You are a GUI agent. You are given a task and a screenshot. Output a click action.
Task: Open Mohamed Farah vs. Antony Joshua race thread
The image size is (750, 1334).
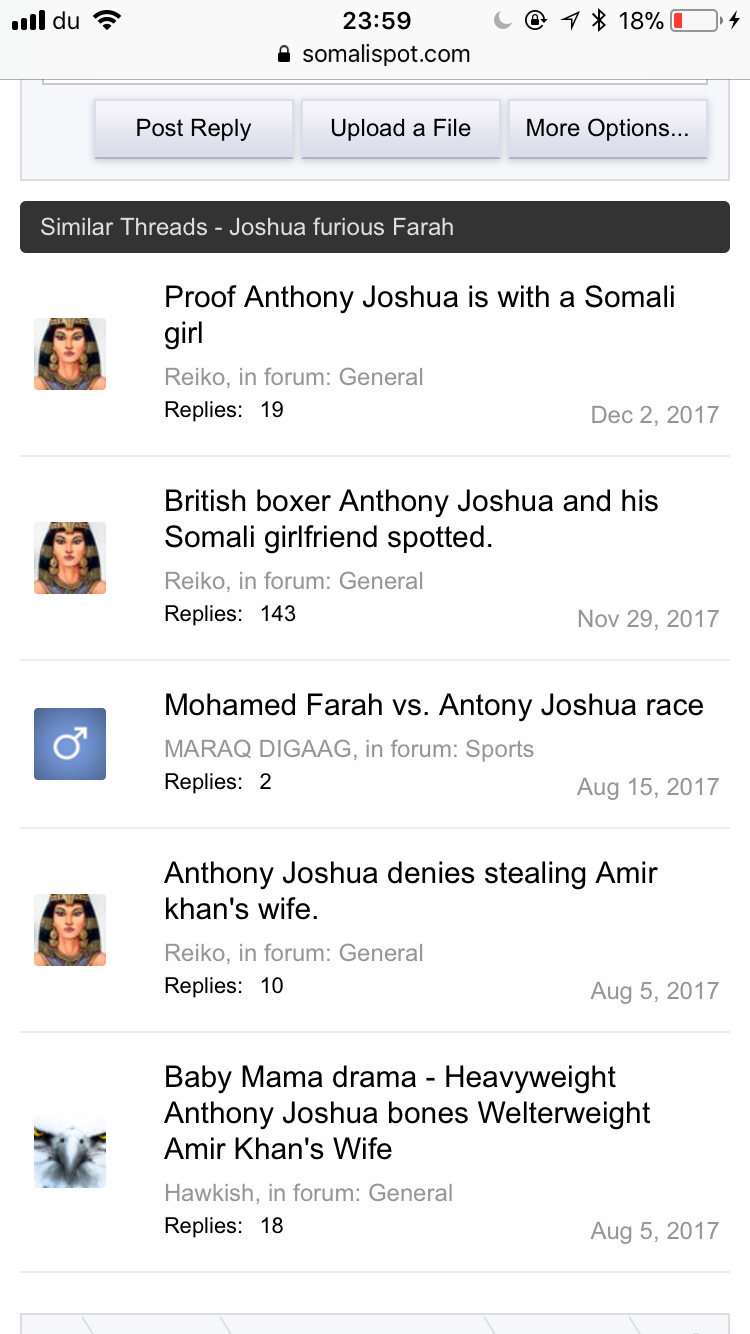(x=434, y=705)
